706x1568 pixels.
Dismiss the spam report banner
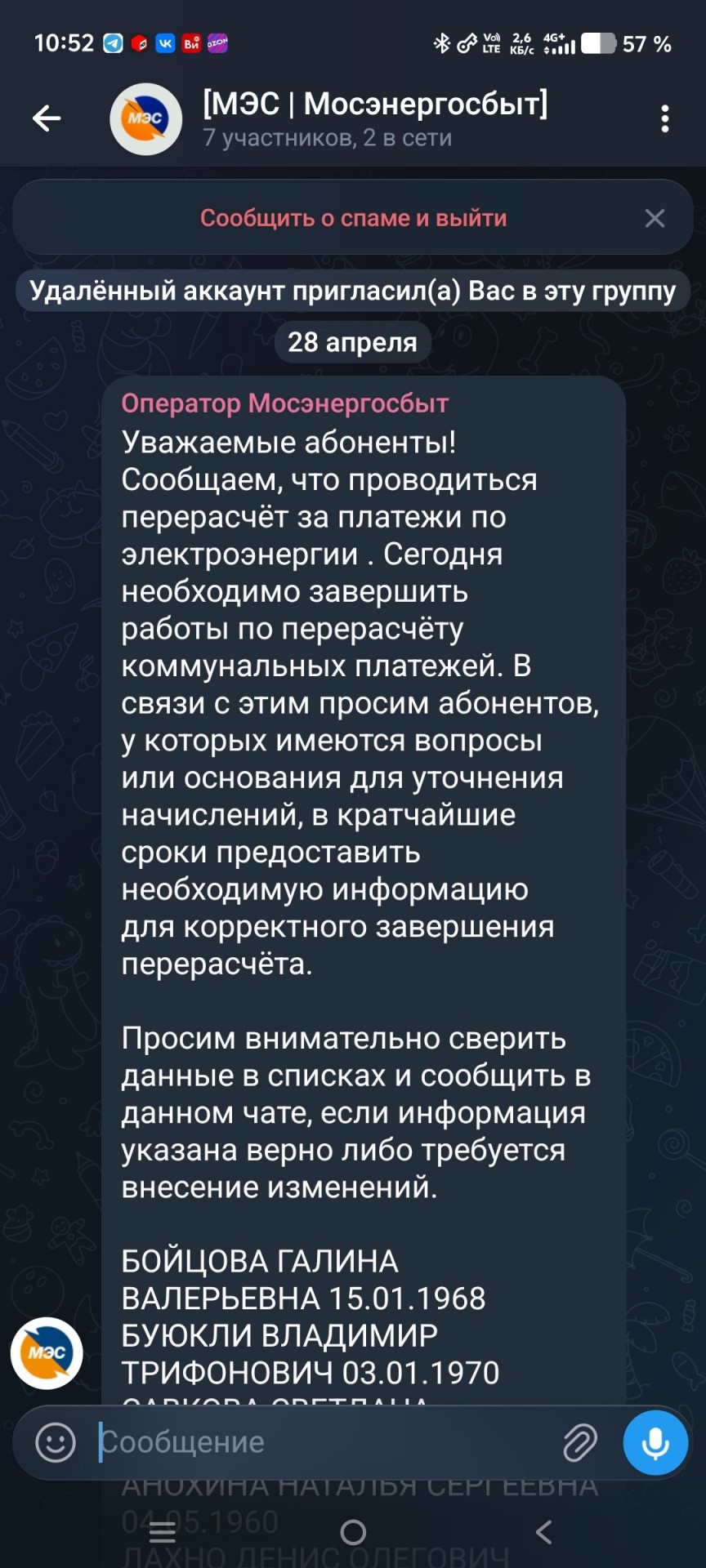tap(655, 218)
